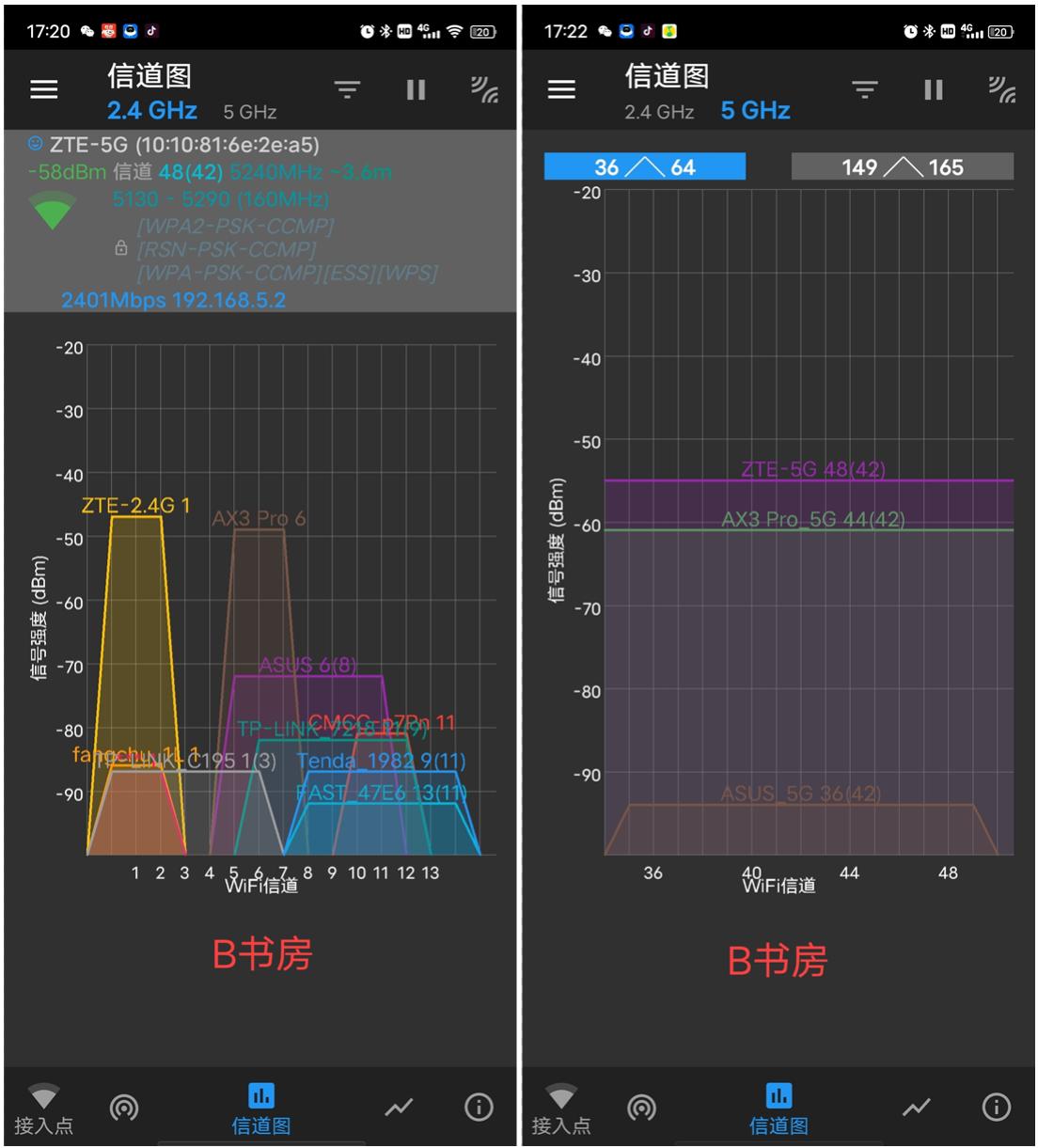This screenshot has width=1038, height=1148.
Task: Open the time graph line-chart icon
Action: coord(396,1108)
